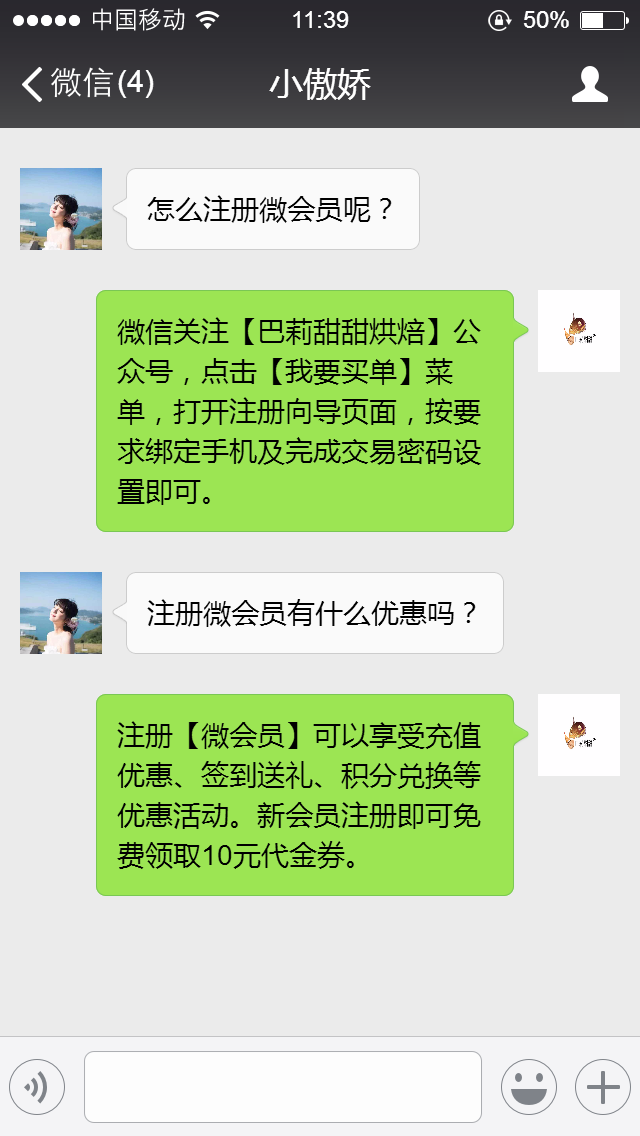Switch to voice message input
This screenshot has width=640, height=1136.
pos(37,1087)
